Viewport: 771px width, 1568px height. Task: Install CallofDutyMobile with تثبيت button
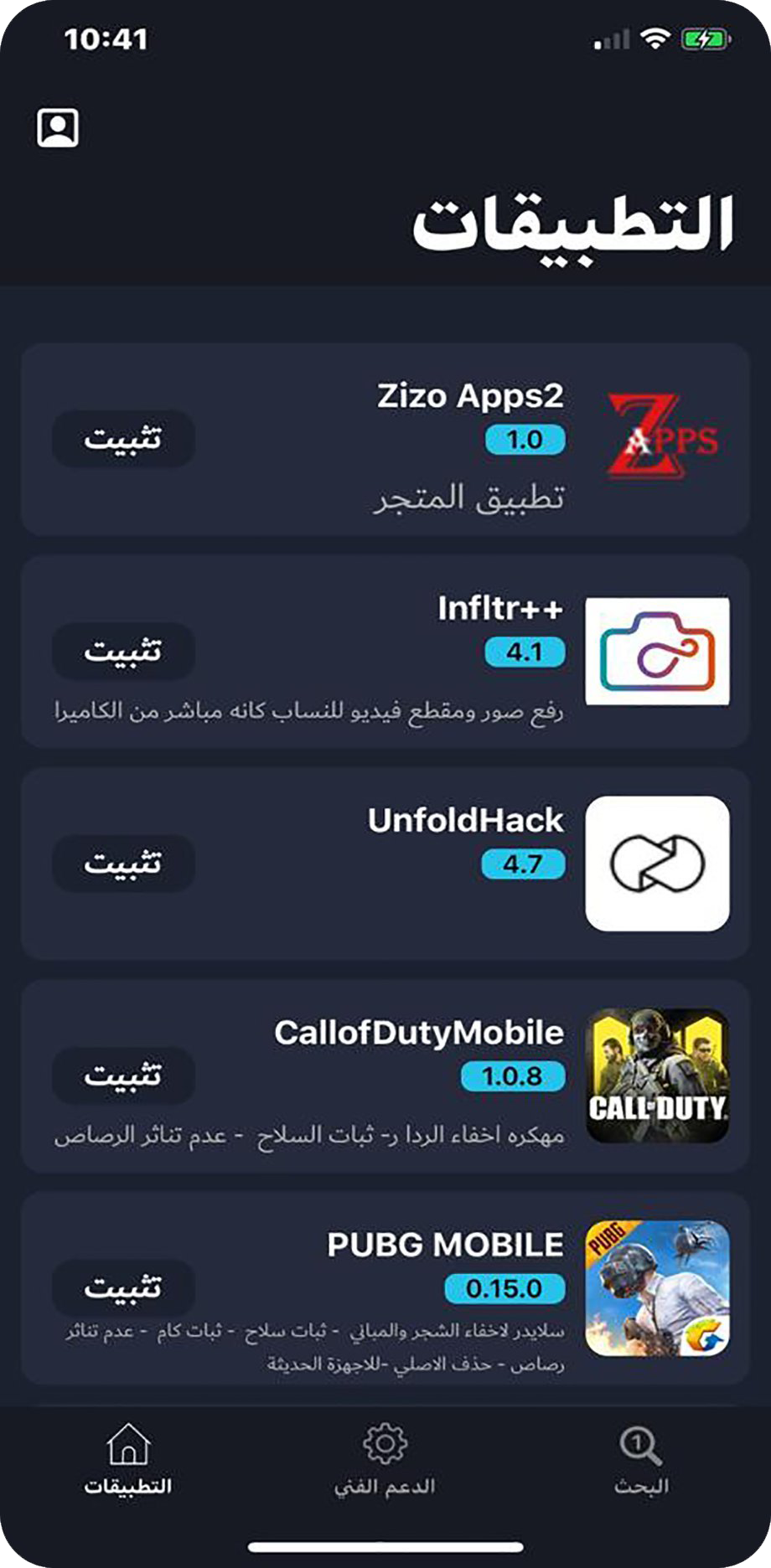coord(123,1075)
